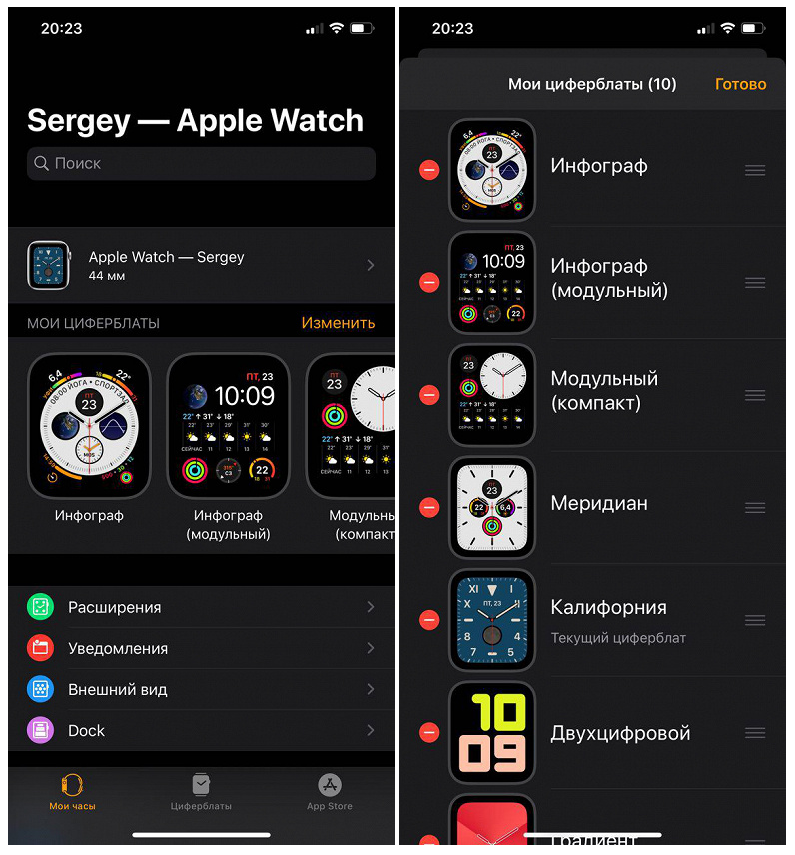Open Apple Watch — Sergey 44 мм details
This screenshot has width=795, height=855.
pos(200,265)
